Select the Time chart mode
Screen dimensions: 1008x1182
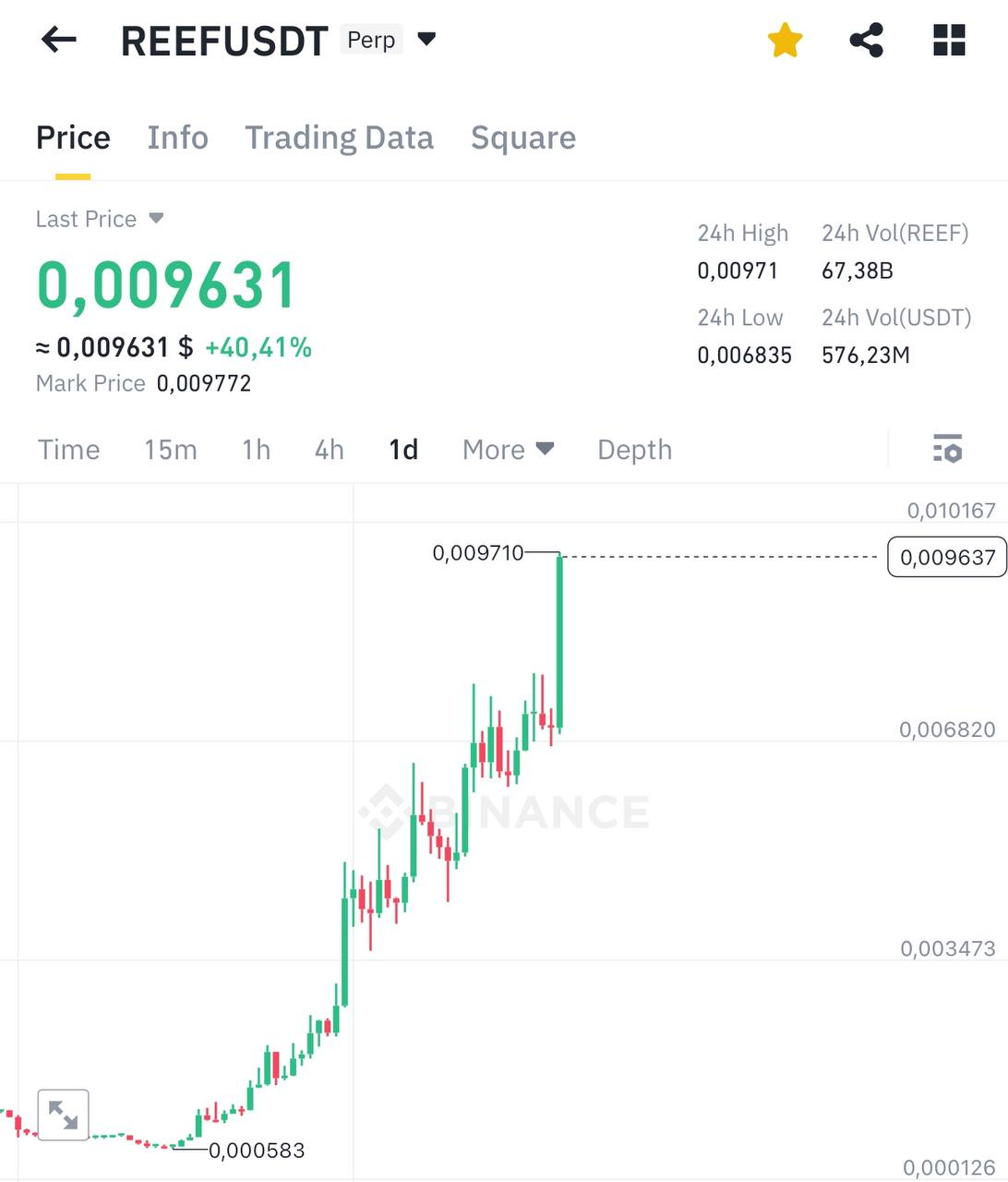tap(68, 450)
